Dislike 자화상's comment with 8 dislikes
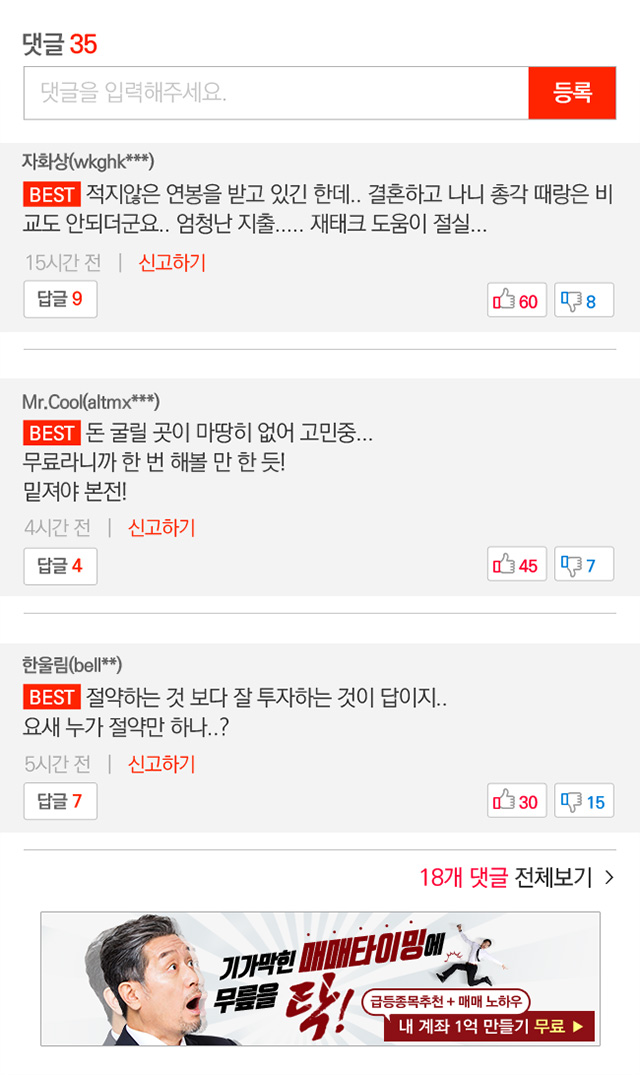Viewport: 640px width, 1075px height. point(584,300)
